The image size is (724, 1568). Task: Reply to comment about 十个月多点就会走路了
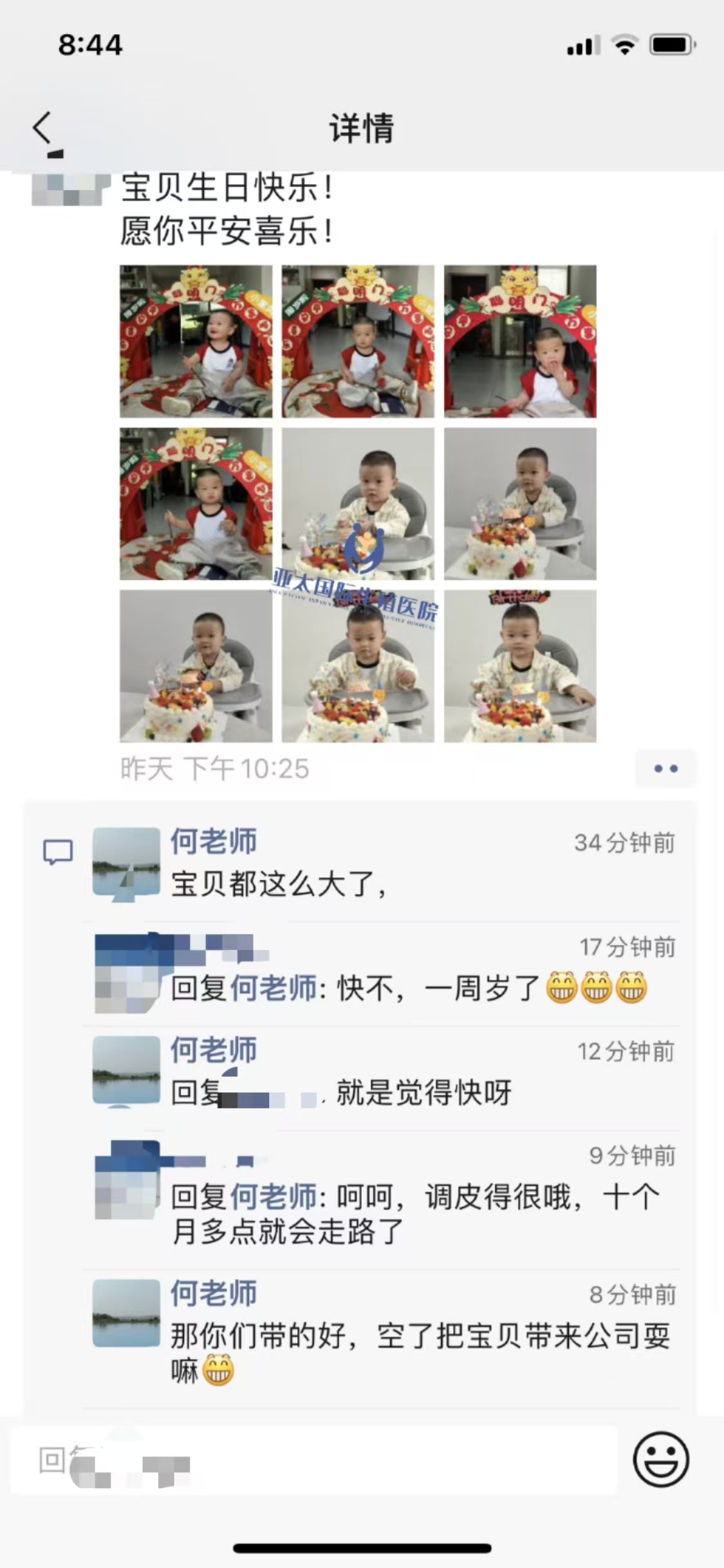(x=412, y=1214)
